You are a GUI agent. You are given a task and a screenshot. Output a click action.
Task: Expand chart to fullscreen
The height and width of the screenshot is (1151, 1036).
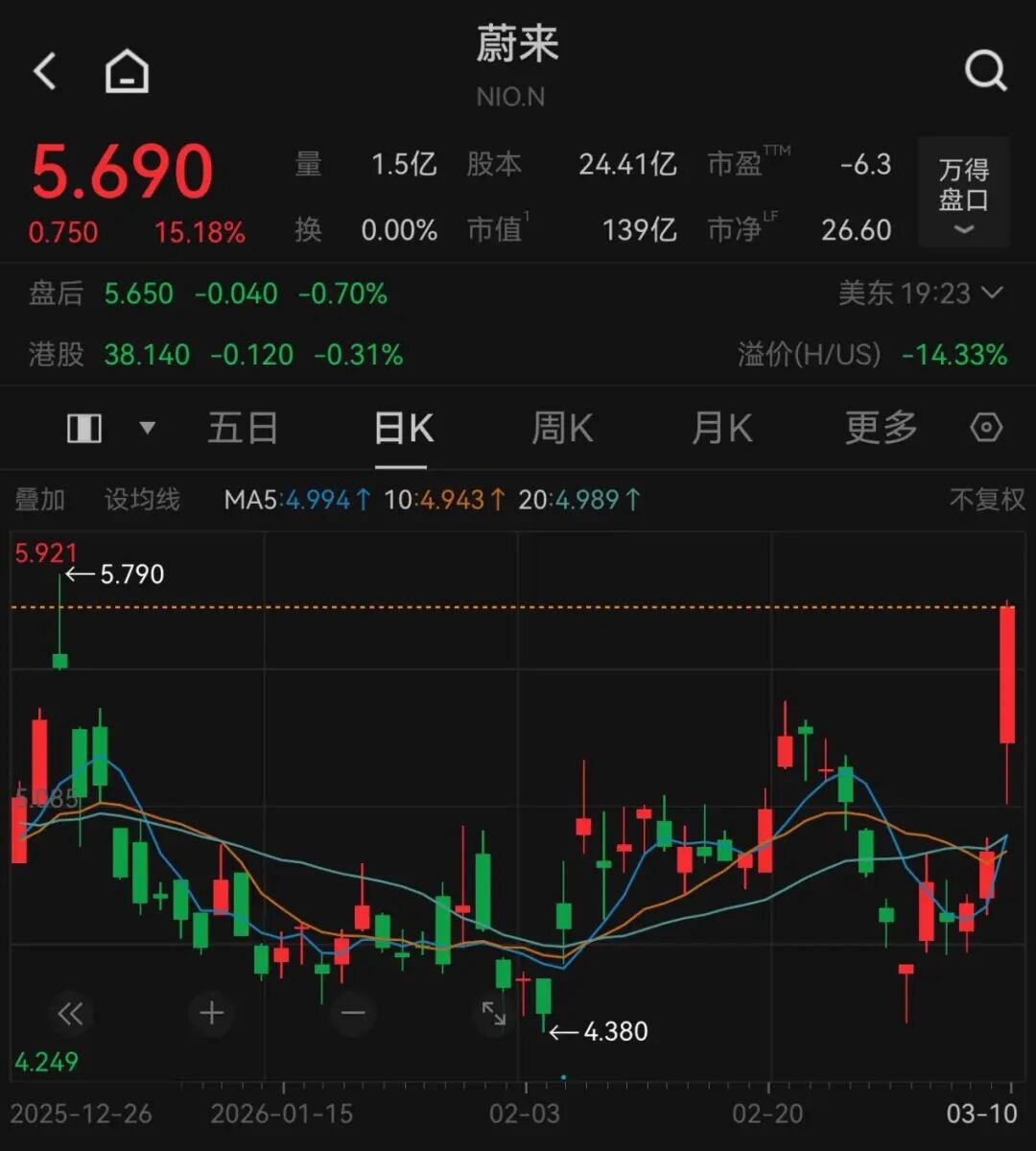point(494,1013)
